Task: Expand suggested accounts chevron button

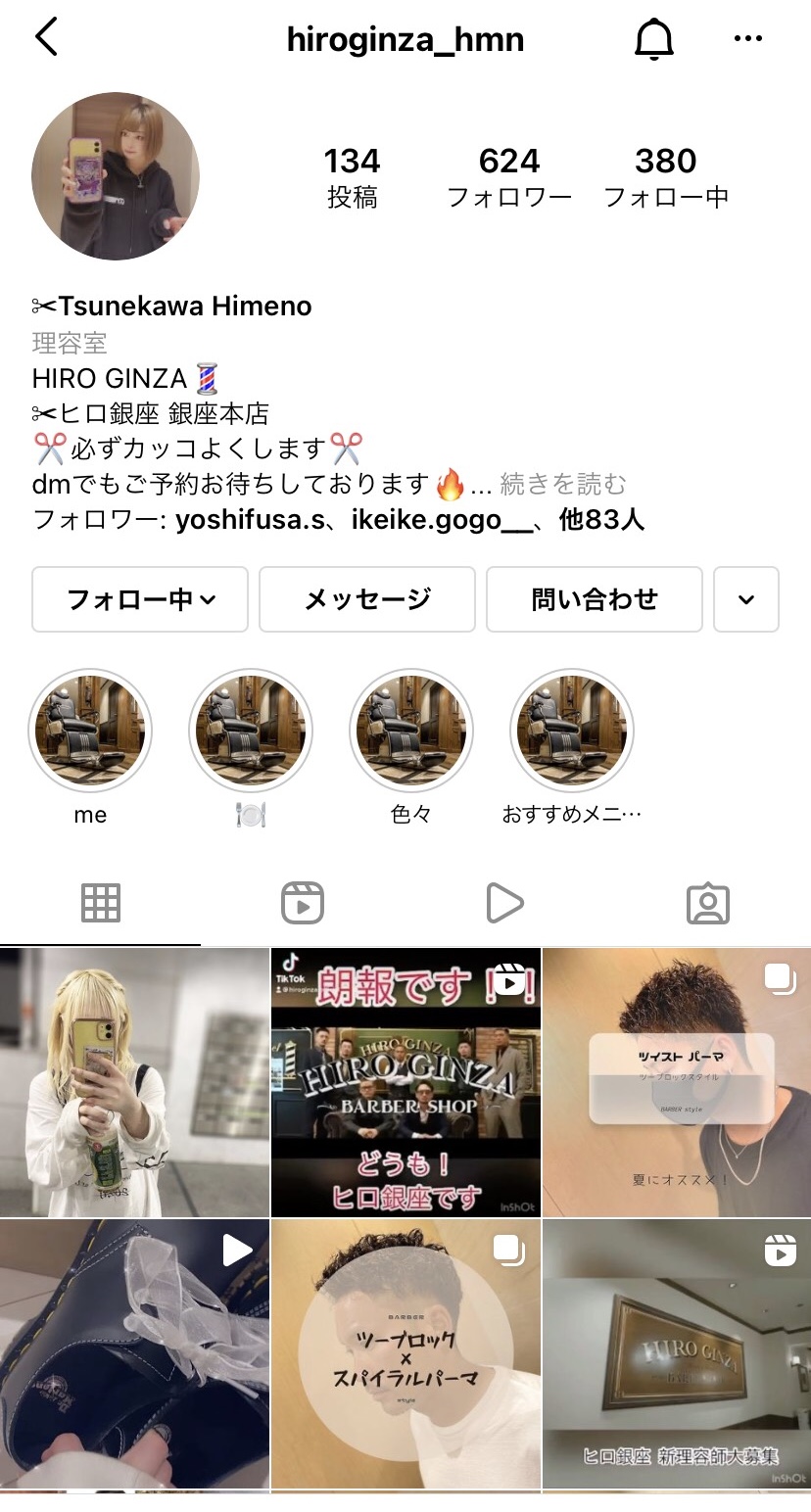Action: 746,599
